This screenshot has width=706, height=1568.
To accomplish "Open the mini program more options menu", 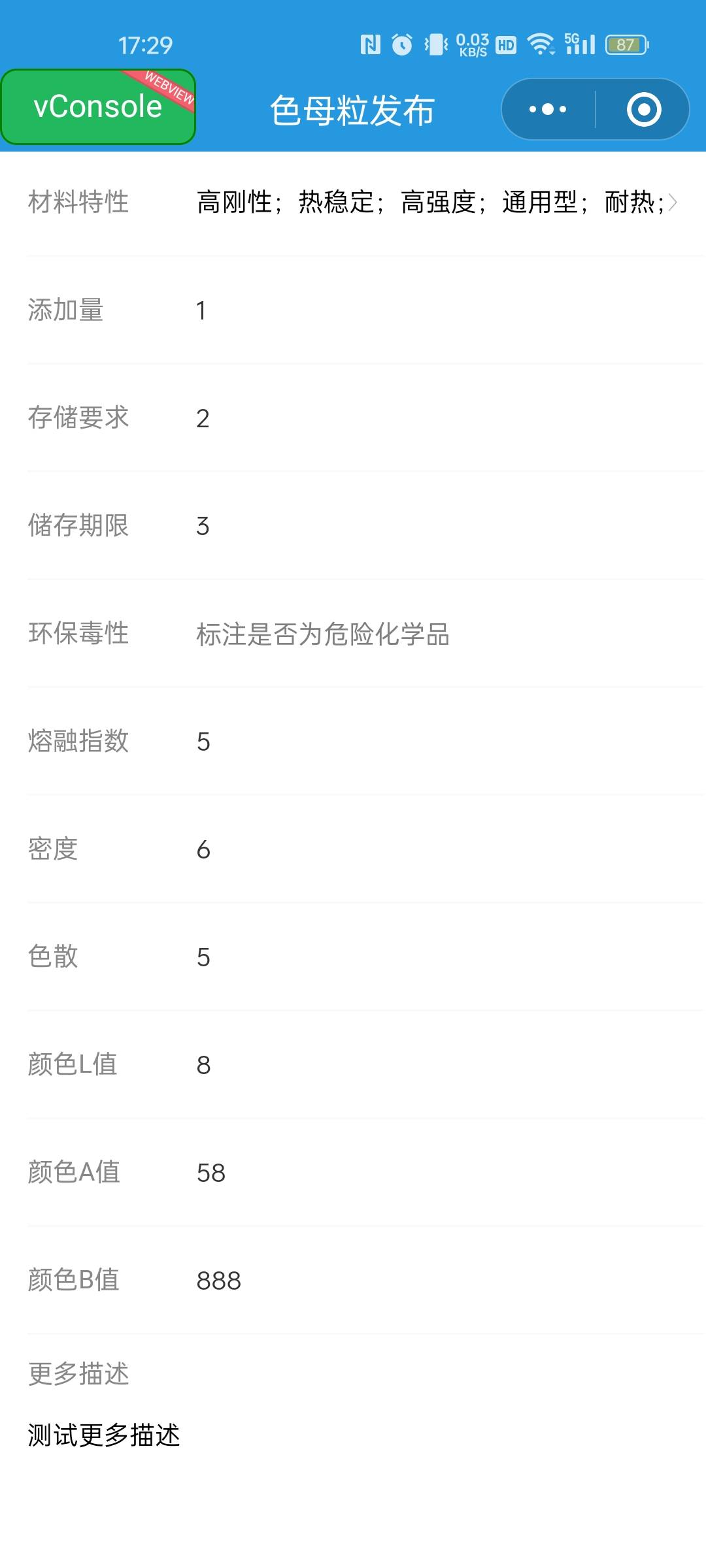I will 548,109.
